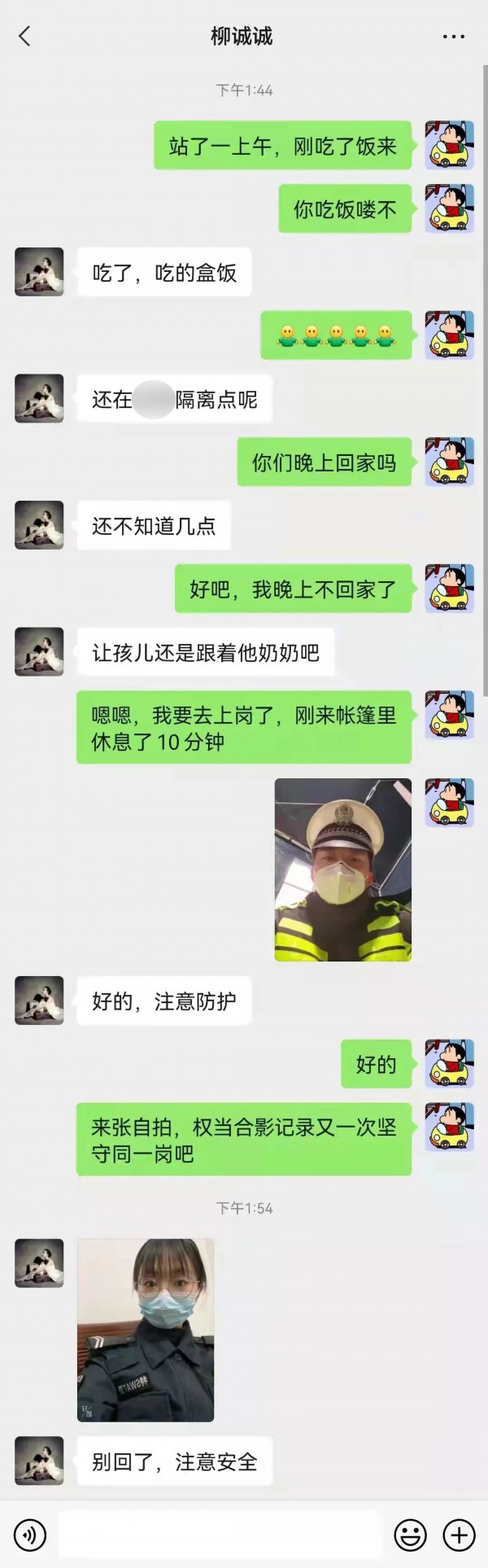Open the chat's three-dot options menu
Screen dimensions: 488x1568
(x=454, y=37)
